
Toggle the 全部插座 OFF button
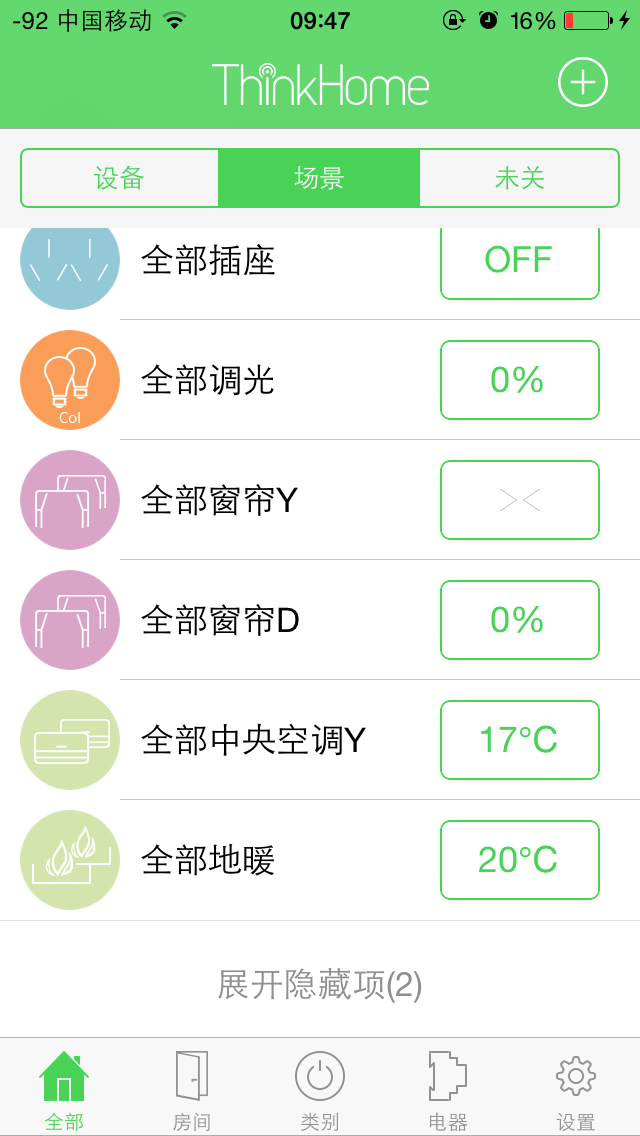coord(519,261)
